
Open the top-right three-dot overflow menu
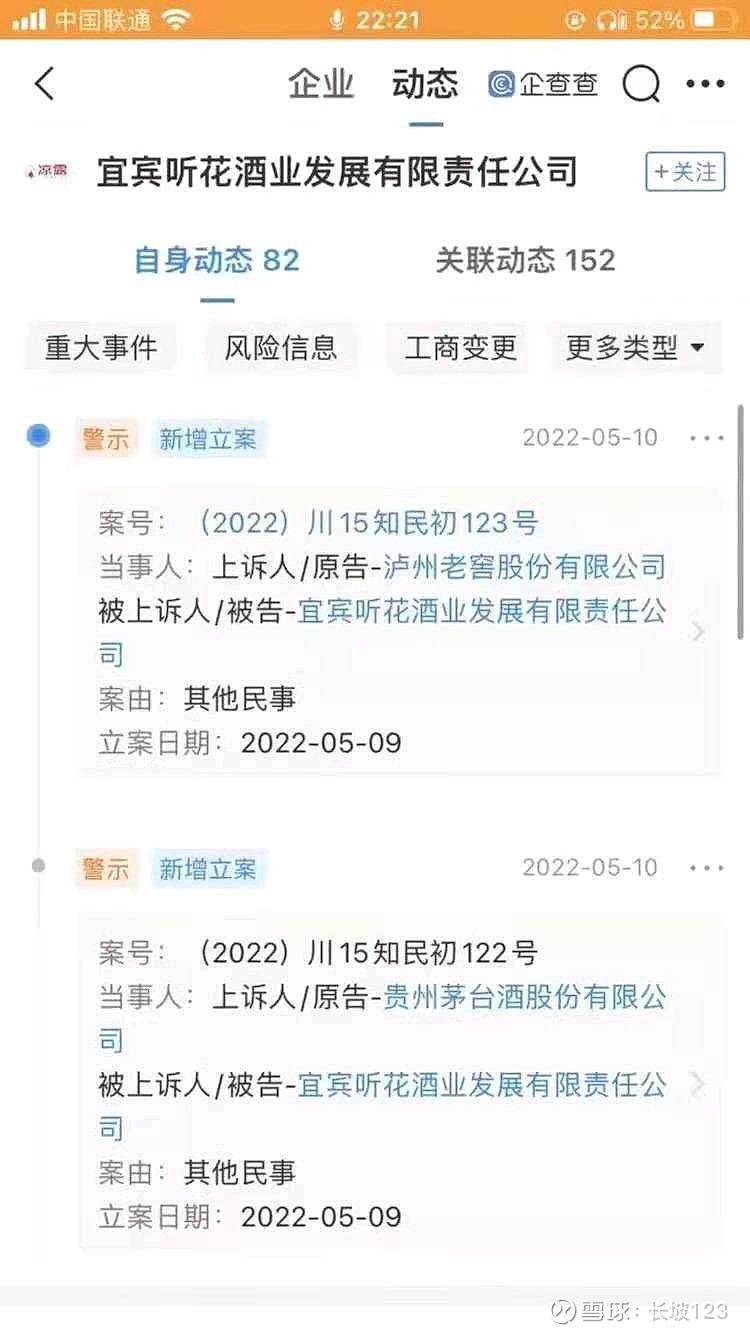coord(705,84)
